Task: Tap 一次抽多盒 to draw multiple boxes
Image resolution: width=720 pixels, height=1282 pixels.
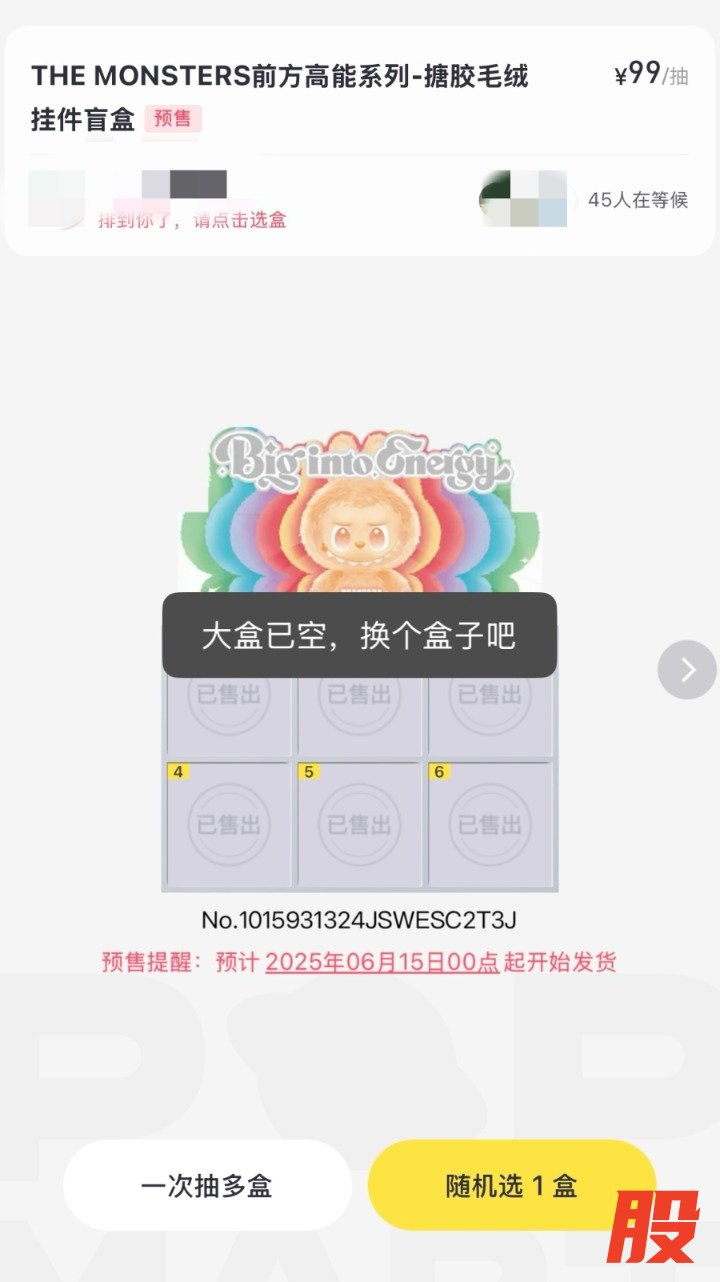Action: click(x=207, y=1186)
